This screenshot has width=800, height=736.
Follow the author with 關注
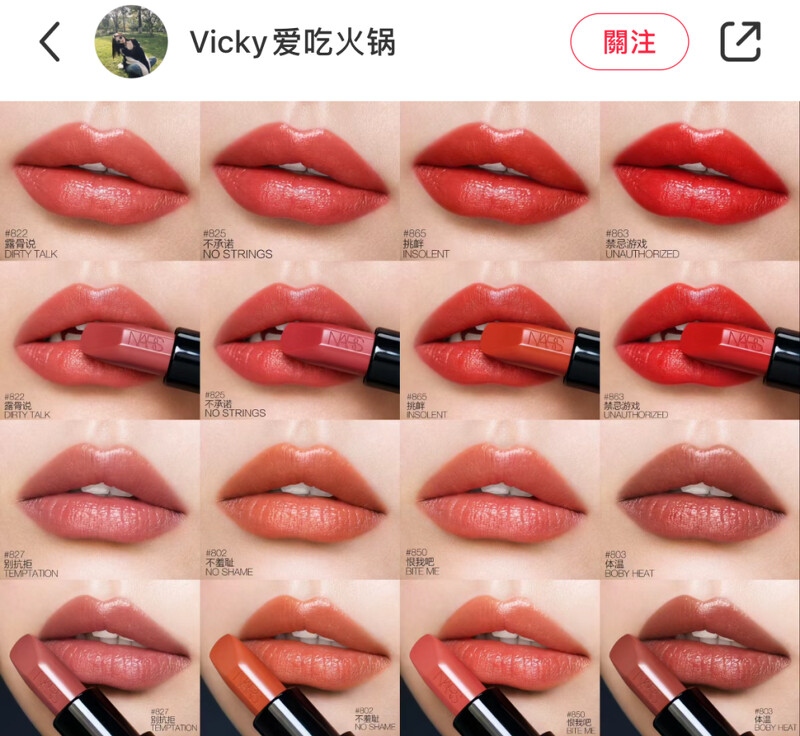point(629,42)
